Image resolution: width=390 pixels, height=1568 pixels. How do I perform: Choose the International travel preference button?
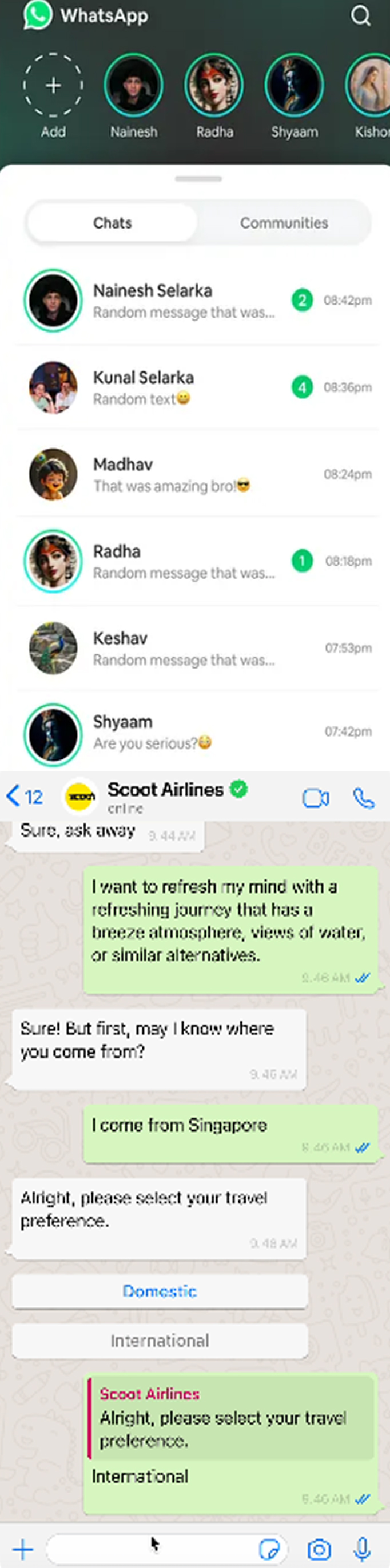[160, 1341]
